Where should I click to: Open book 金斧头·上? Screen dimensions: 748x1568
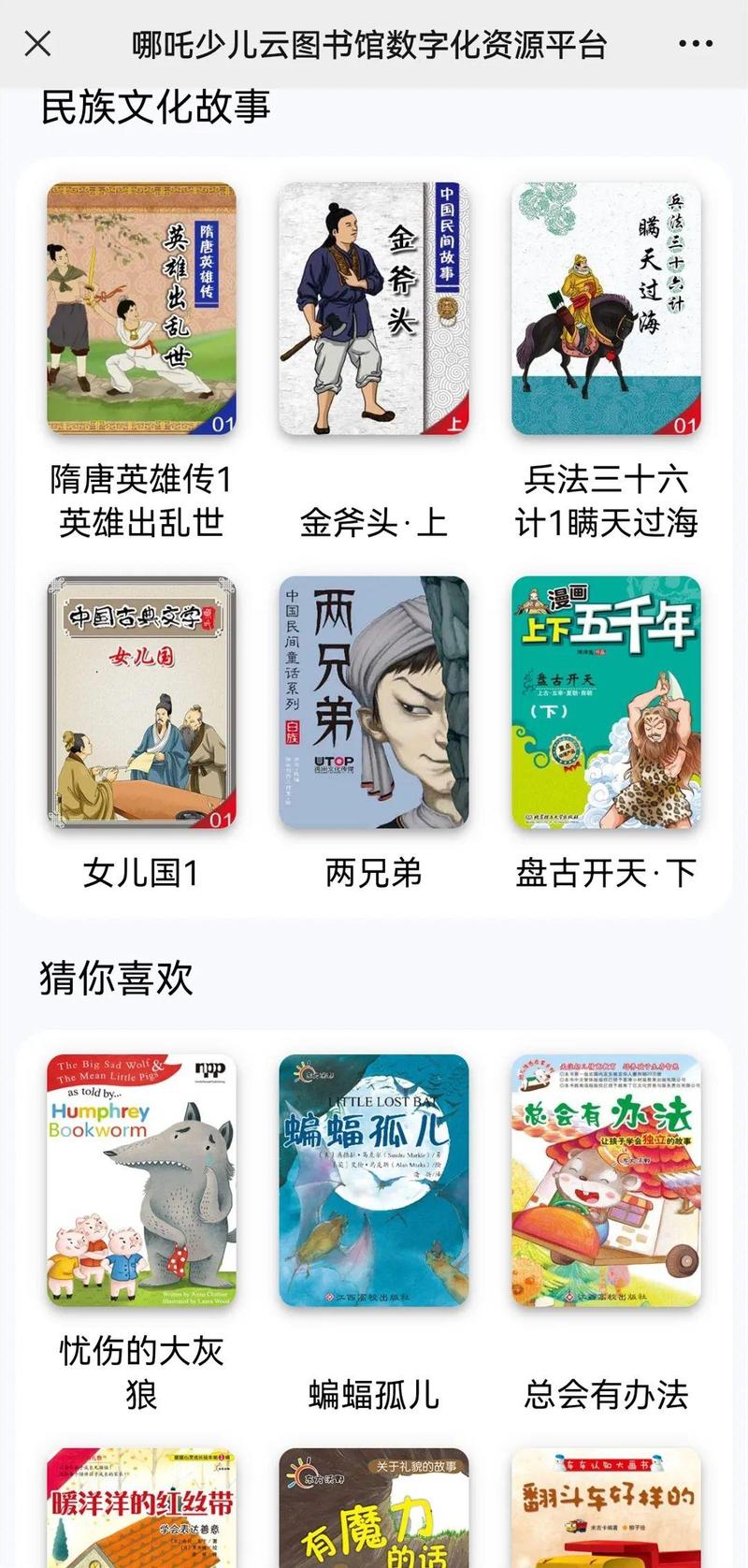tap(374, 309)
